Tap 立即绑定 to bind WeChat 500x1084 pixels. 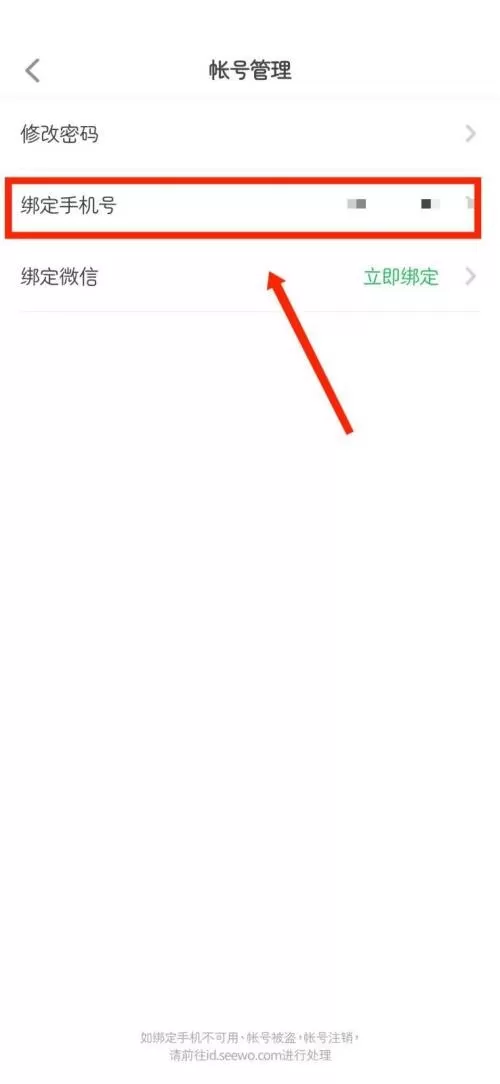tap(401, 277)
